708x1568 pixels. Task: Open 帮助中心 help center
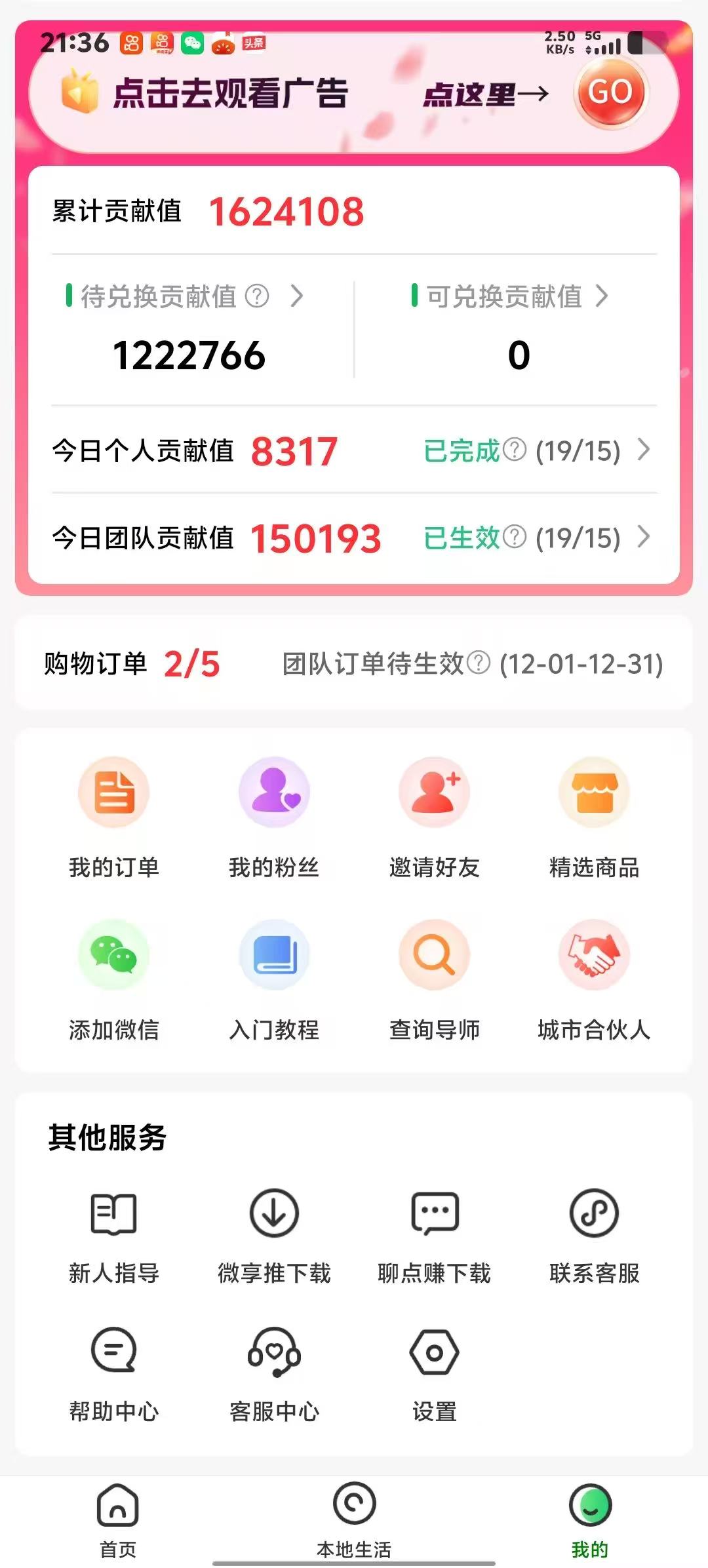tap(115, 1370)
